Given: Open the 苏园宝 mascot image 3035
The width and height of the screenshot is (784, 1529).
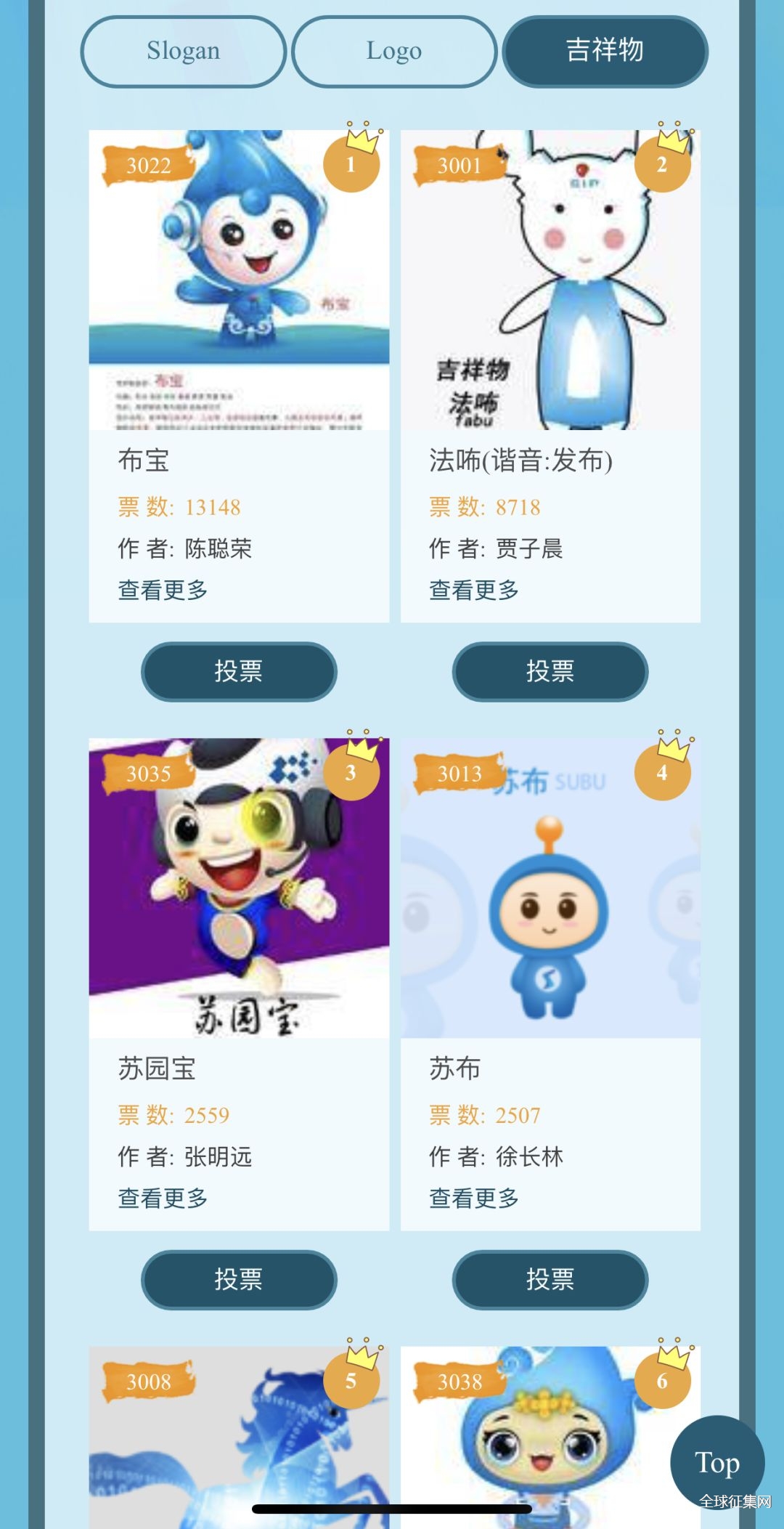Looking at the screenshot, I should point(239,888).
